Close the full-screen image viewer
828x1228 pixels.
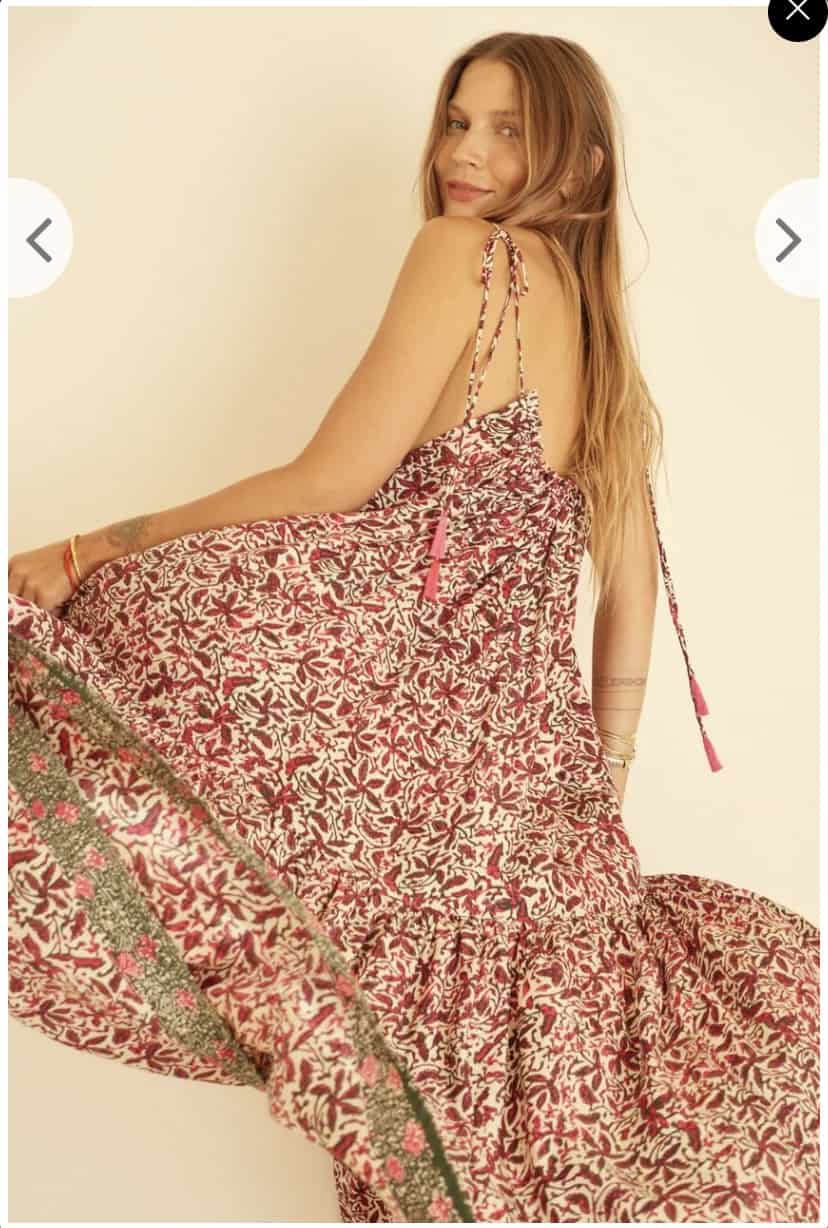pyautogui.click(x=797, y=12)
